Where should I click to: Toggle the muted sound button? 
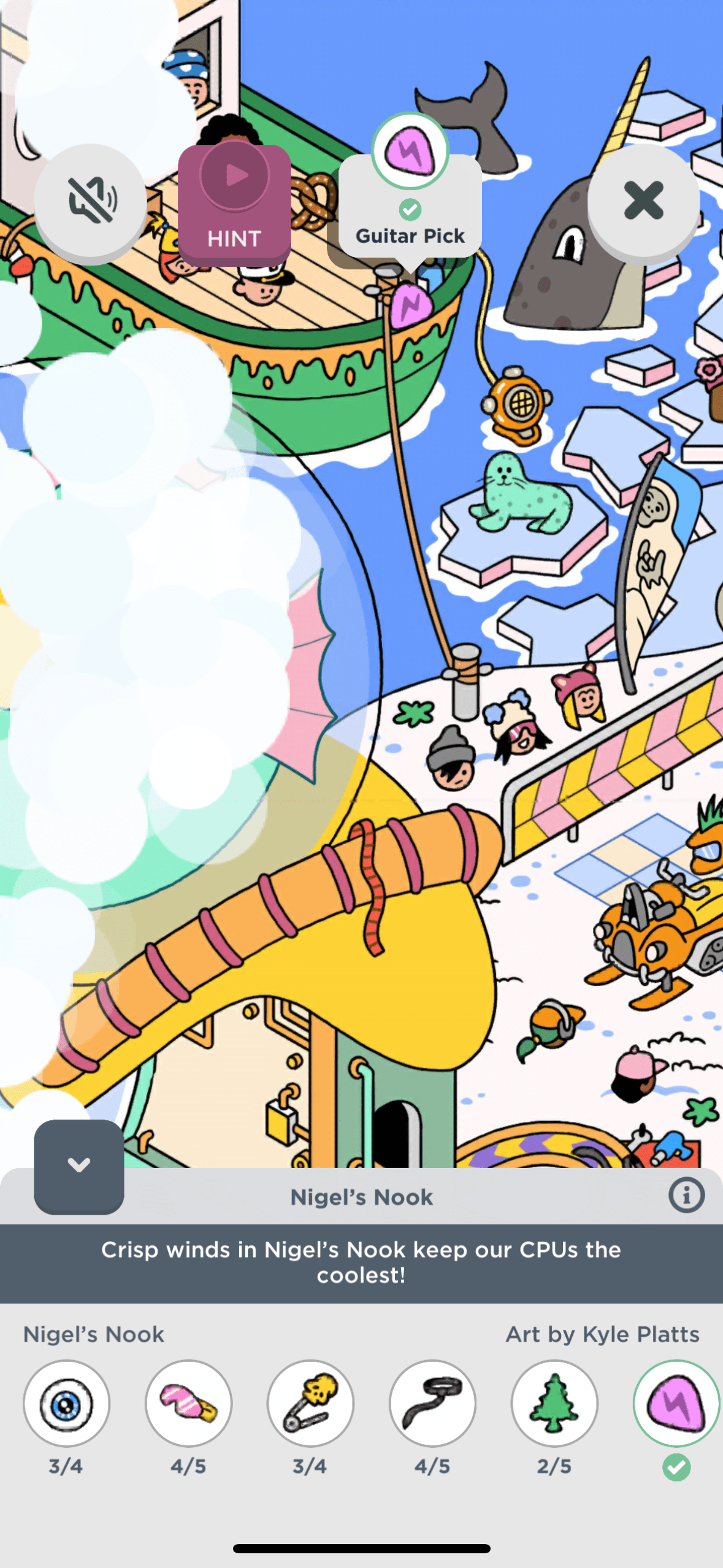tap(91, 201)
